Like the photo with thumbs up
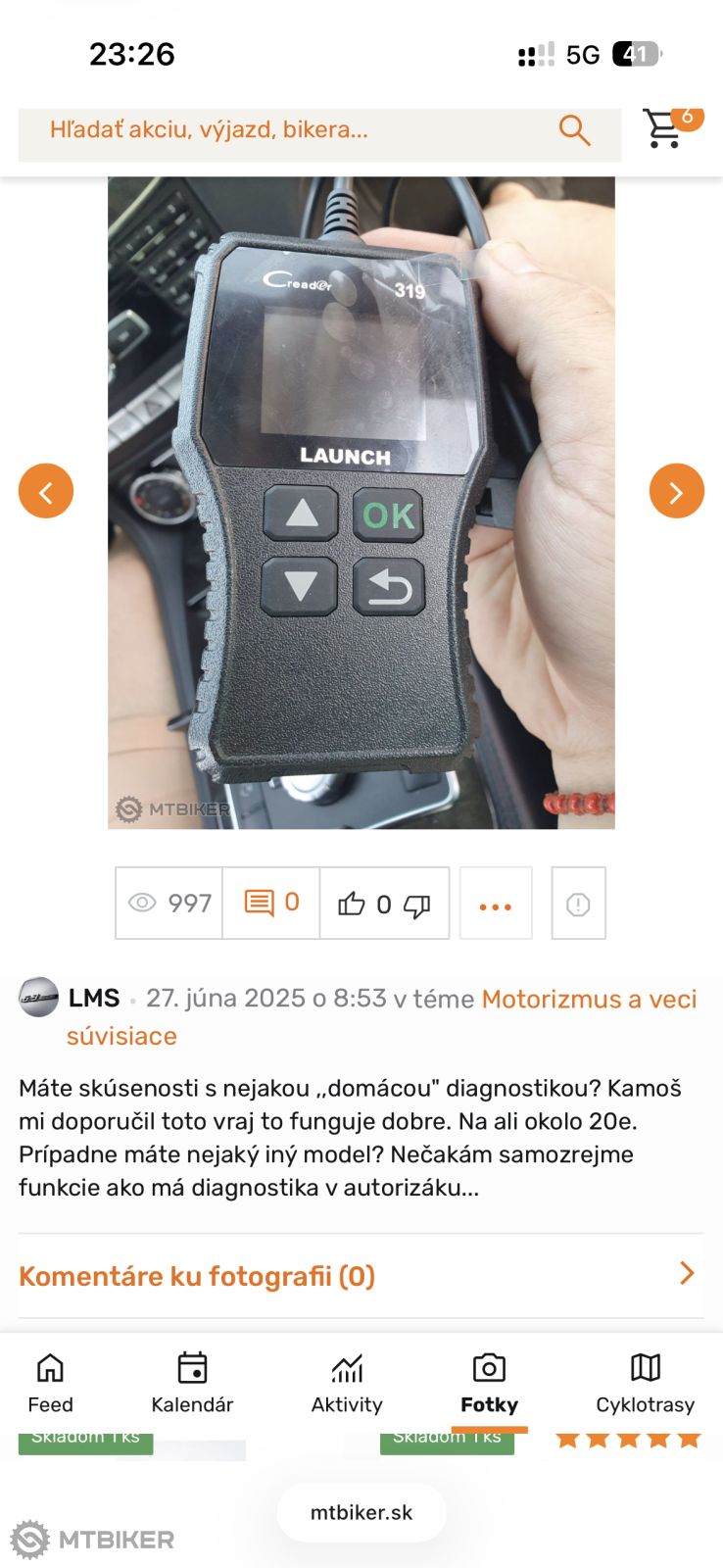The height and width of the screenshot is (1568, 723). (351, 904)
